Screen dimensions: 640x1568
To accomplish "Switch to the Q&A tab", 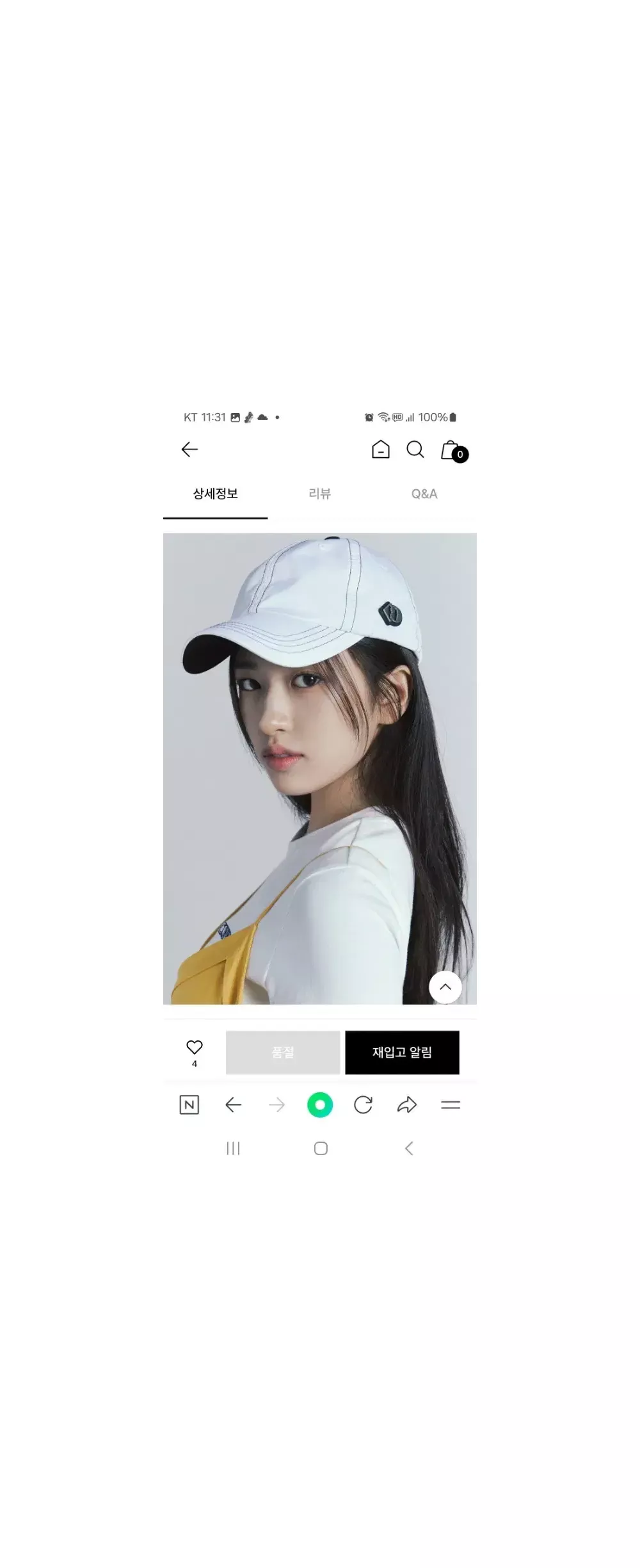I will click(424, 494).
